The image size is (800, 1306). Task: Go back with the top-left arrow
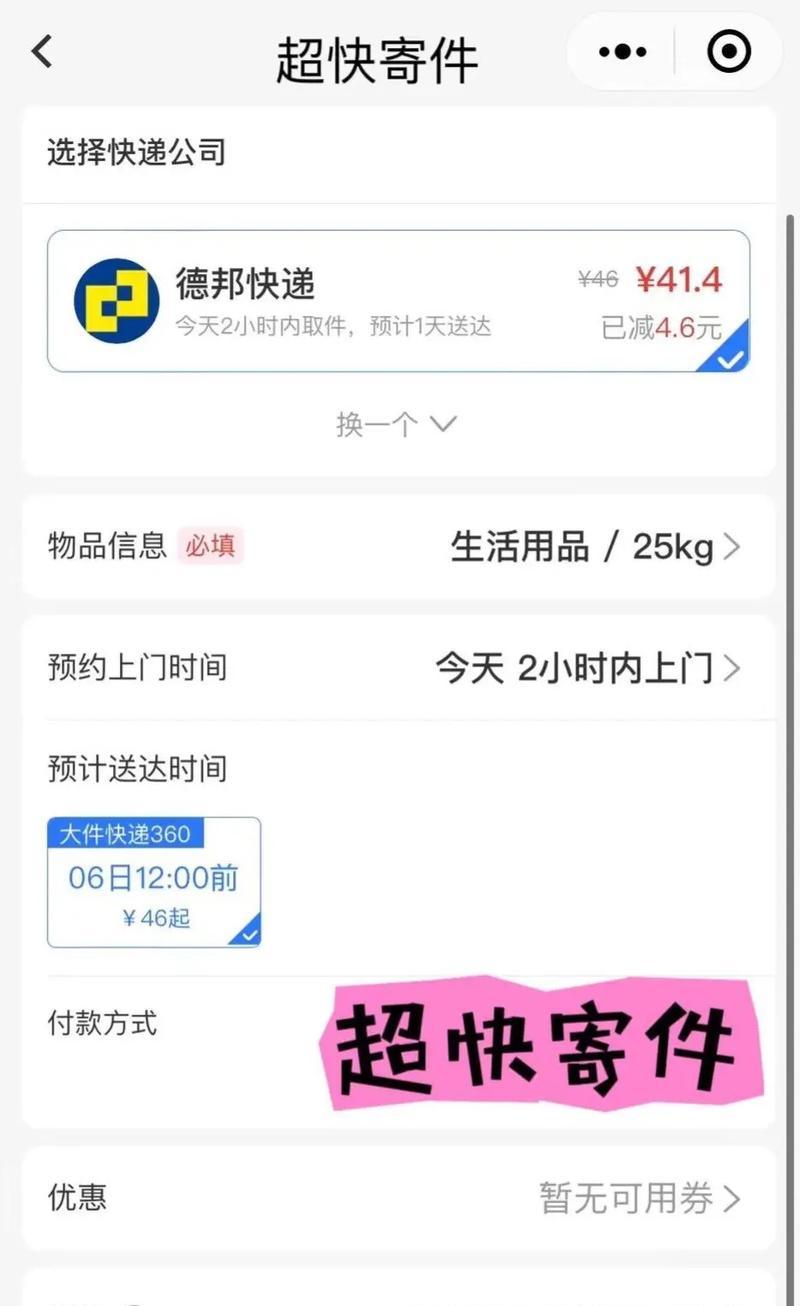click(x=42, y=51)
